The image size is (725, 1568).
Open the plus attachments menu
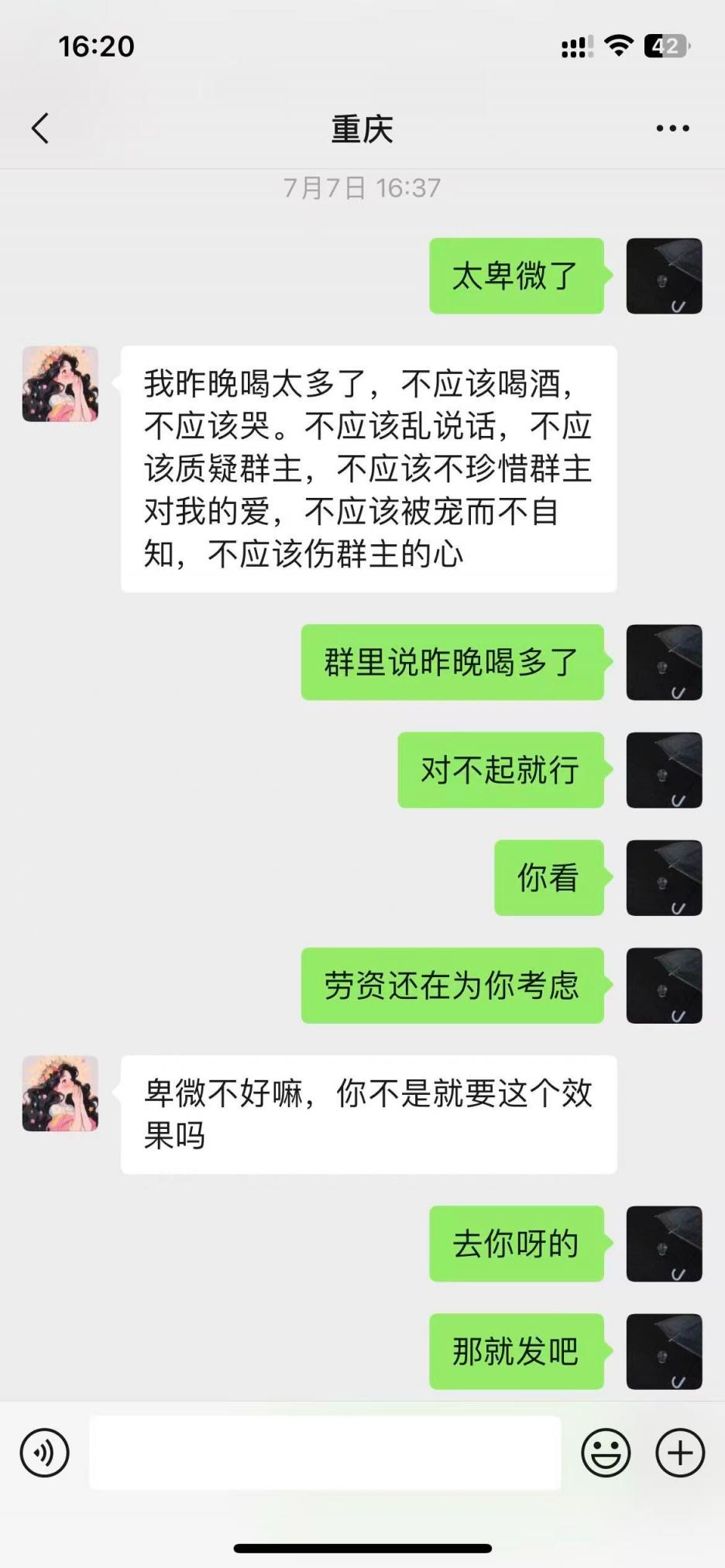pyautogui.click(x=679, y=1453)
